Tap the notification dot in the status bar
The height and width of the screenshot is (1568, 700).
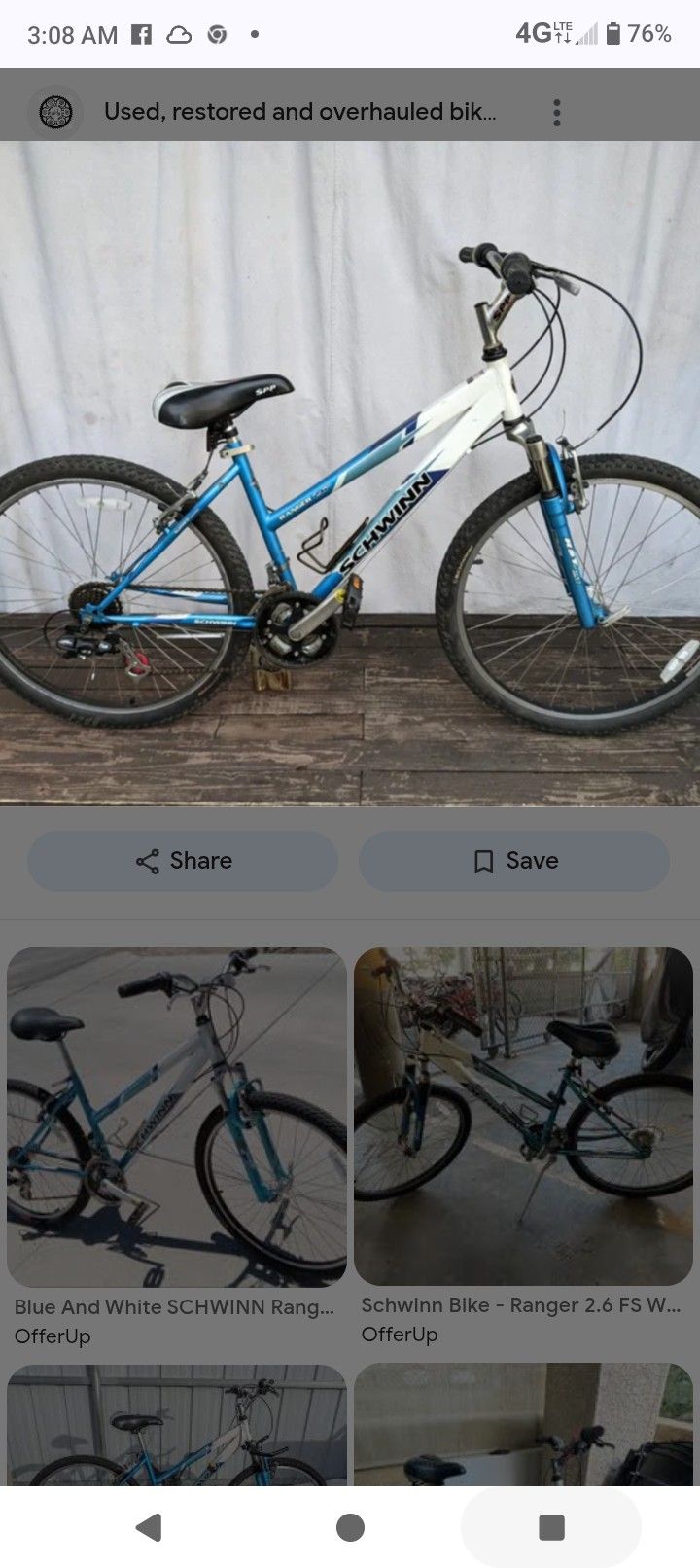coord(254,32)
